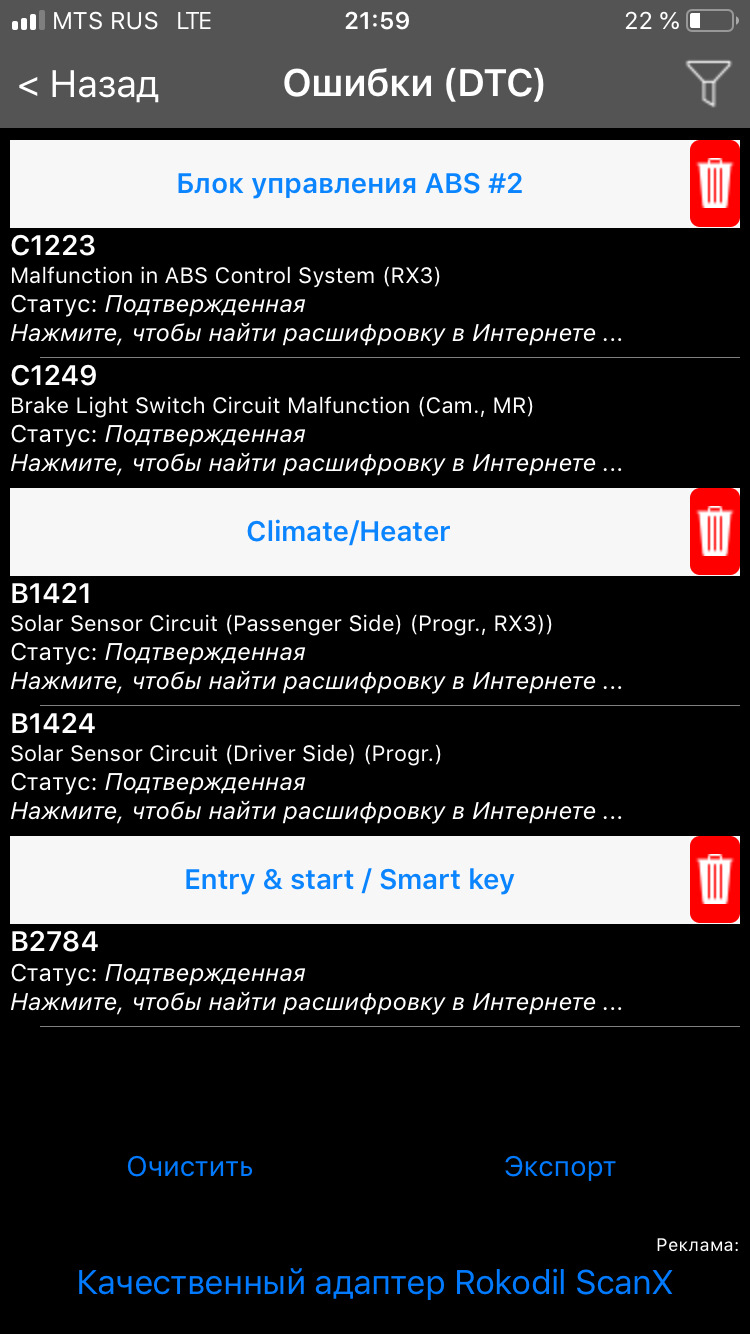Screen dimensions: 750x1334
Task: Look up code B2784 online
Action: click(316, 1001)
